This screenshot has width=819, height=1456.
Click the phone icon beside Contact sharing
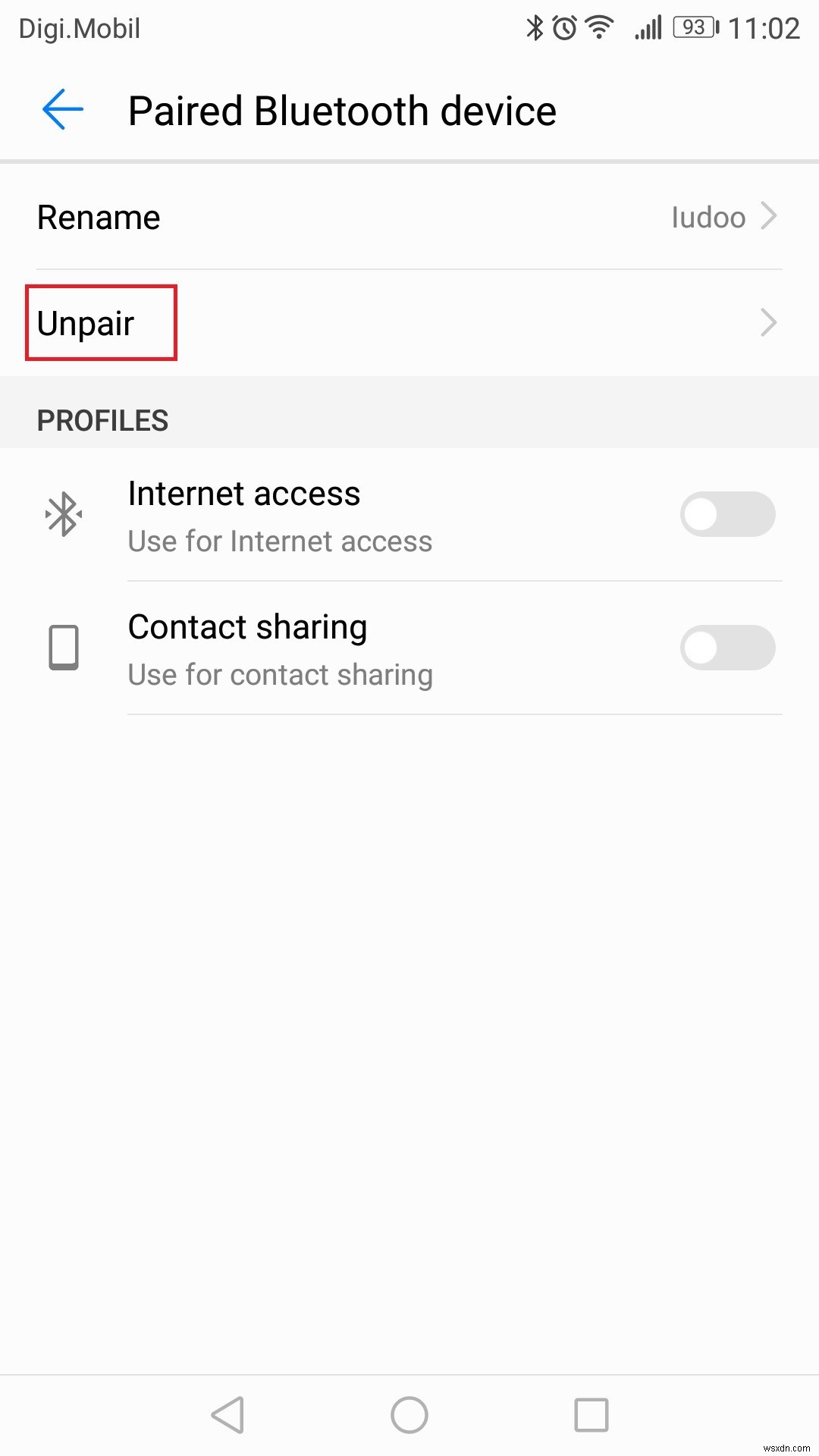pos(63,647)
